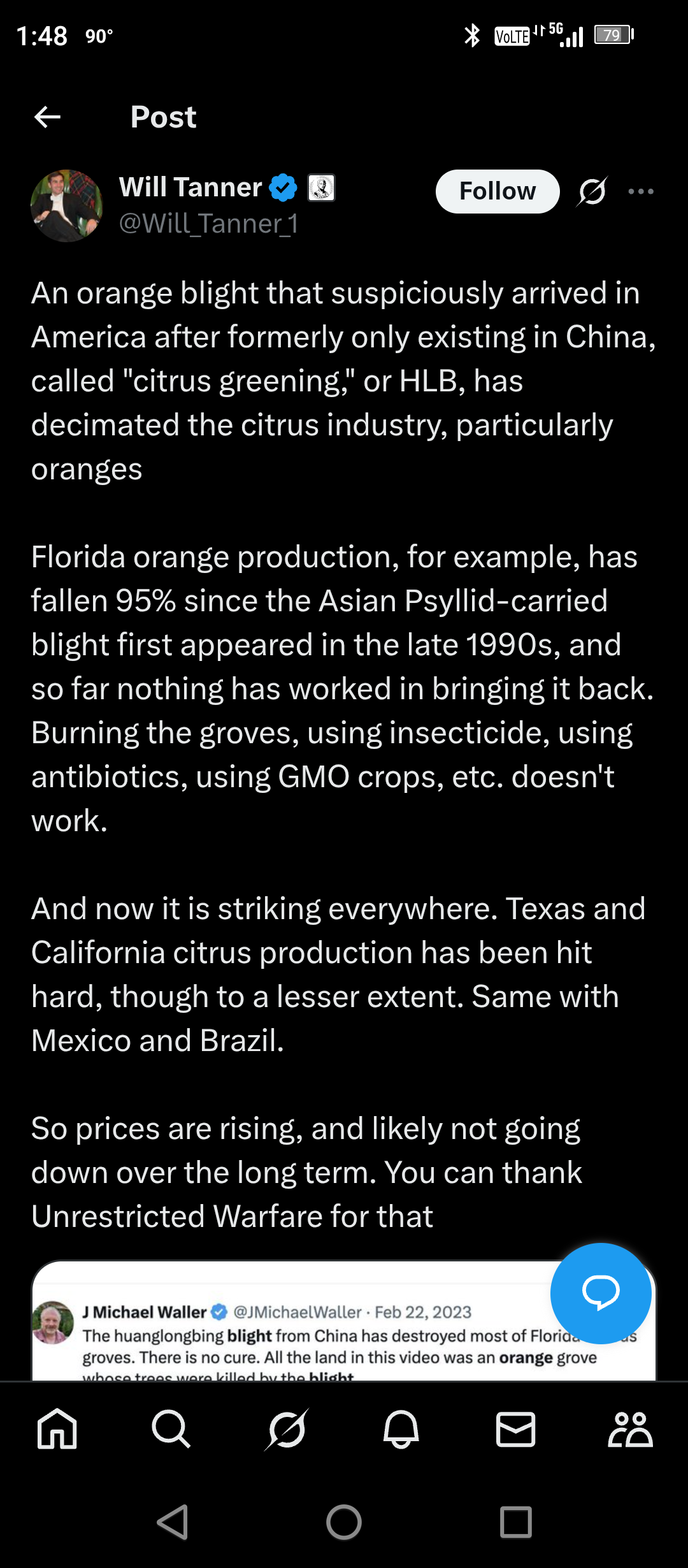Open the Search tab
Viewport: 688px width, 1568px height.
(171, 1429)
